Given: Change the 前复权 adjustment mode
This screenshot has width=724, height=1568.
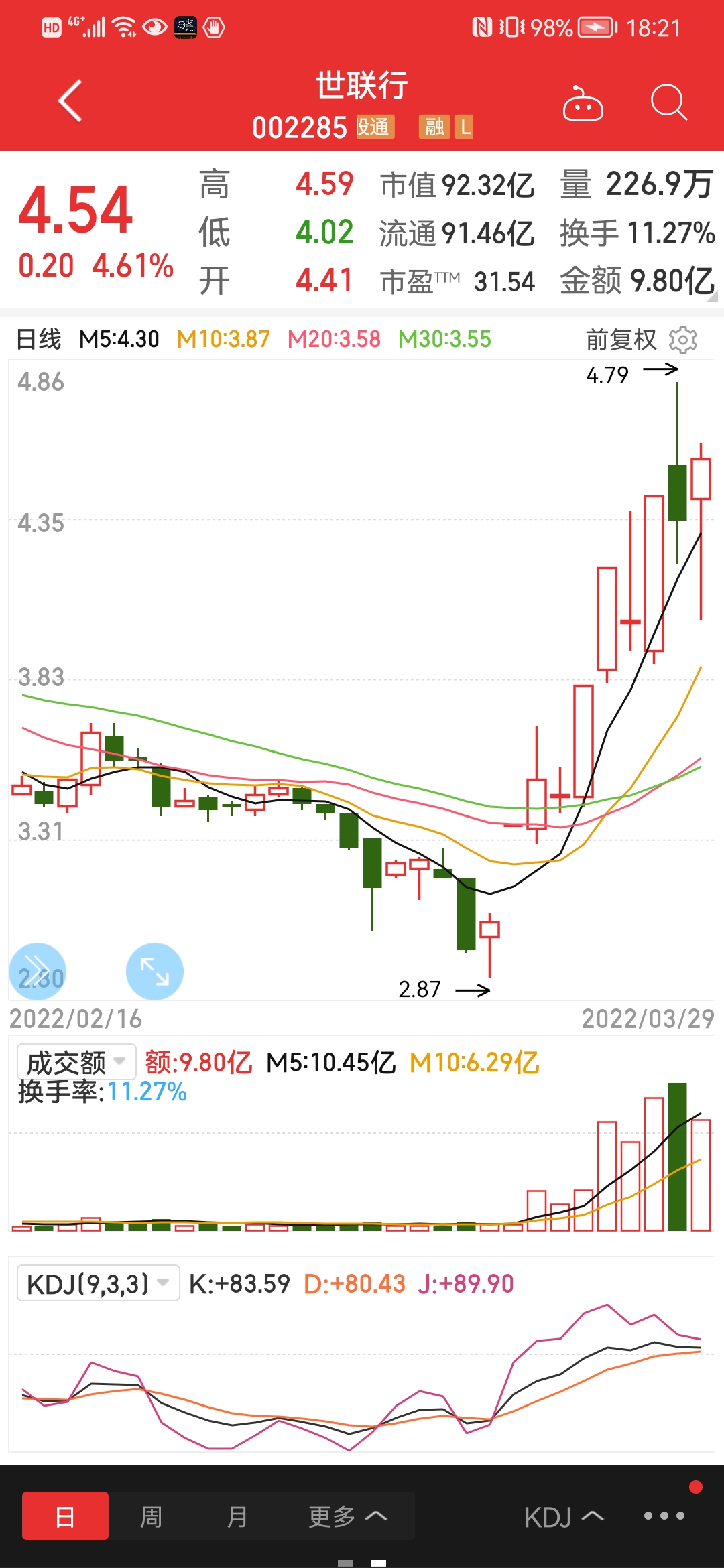Looking at the screenshot, I should pos(621,340).
